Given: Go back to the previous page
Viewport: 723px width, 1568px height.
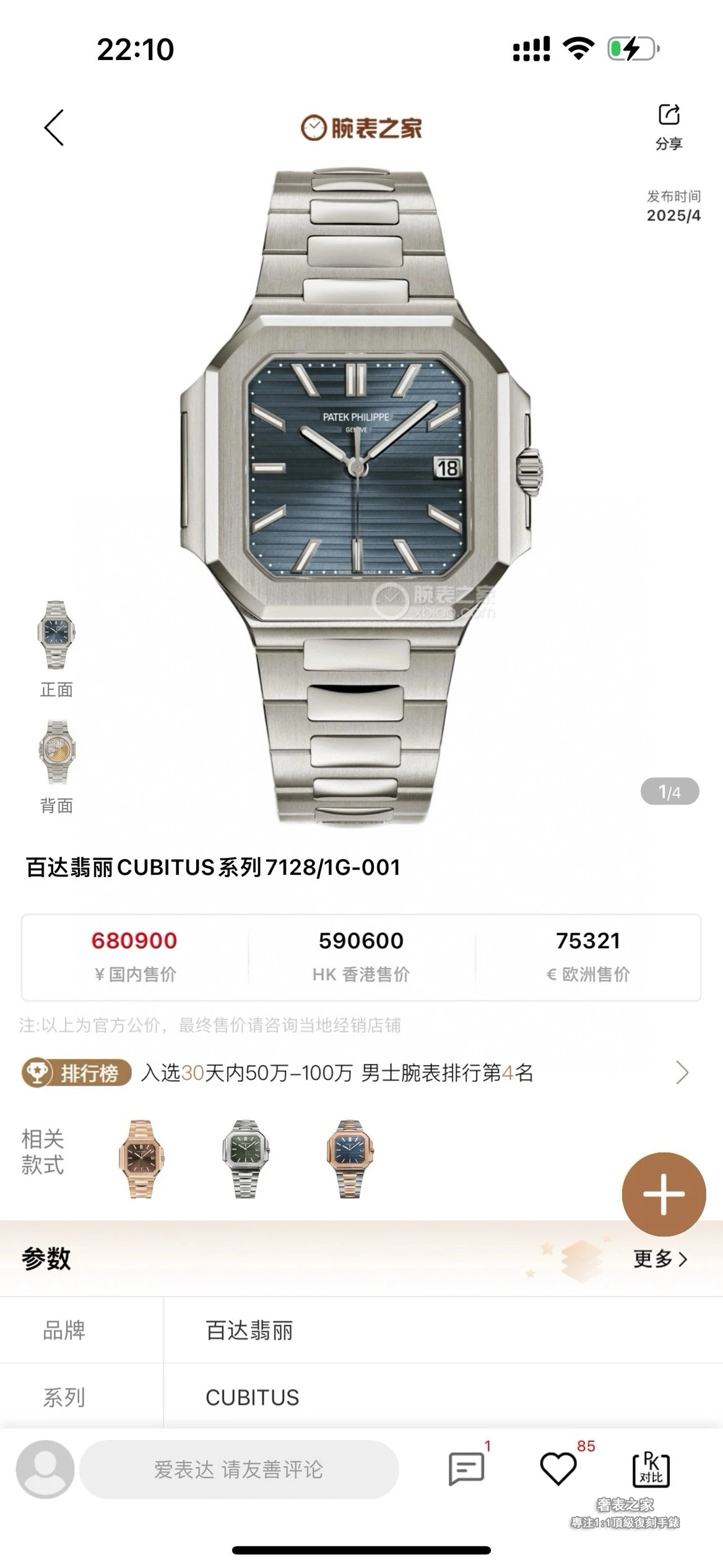Looking at the screenshot, I should [54, 128].
